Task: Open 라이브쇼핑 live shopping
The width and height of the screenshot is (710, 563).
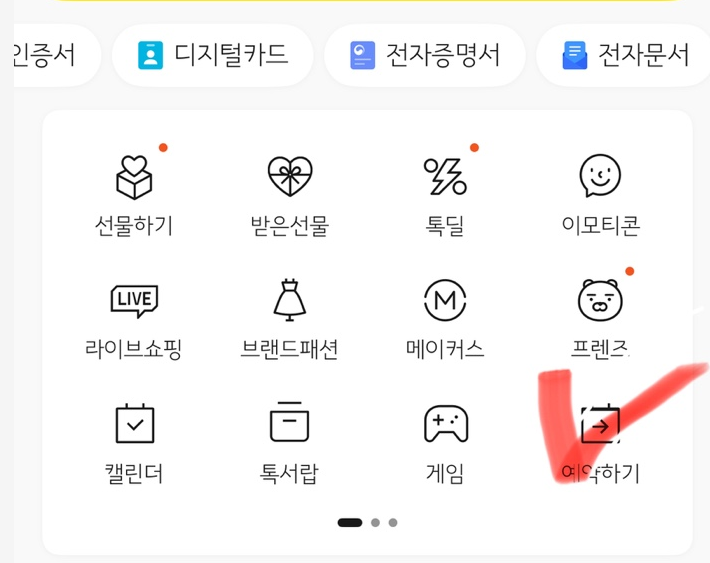Action: [x=134, y=318]
